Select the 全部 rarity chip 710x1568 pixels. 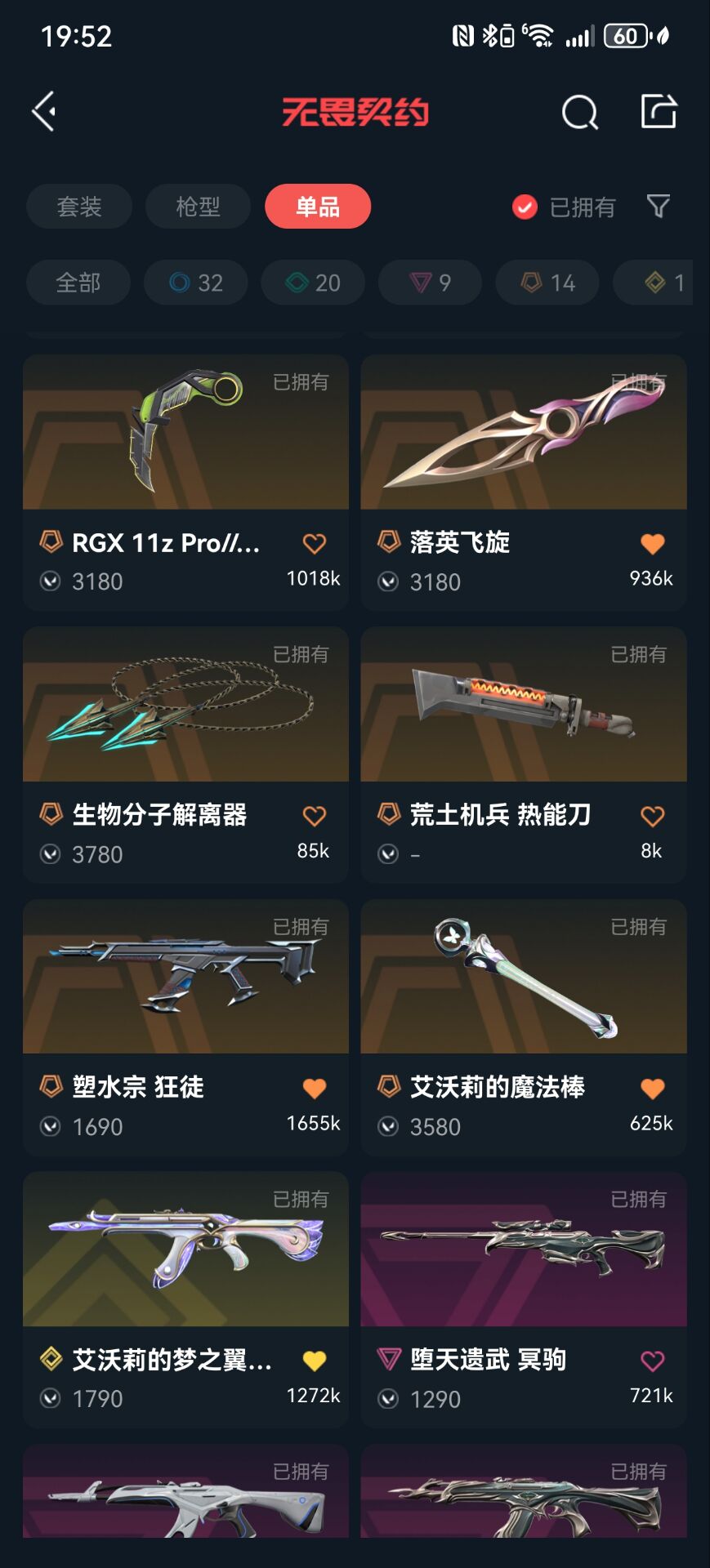point(78,283)
